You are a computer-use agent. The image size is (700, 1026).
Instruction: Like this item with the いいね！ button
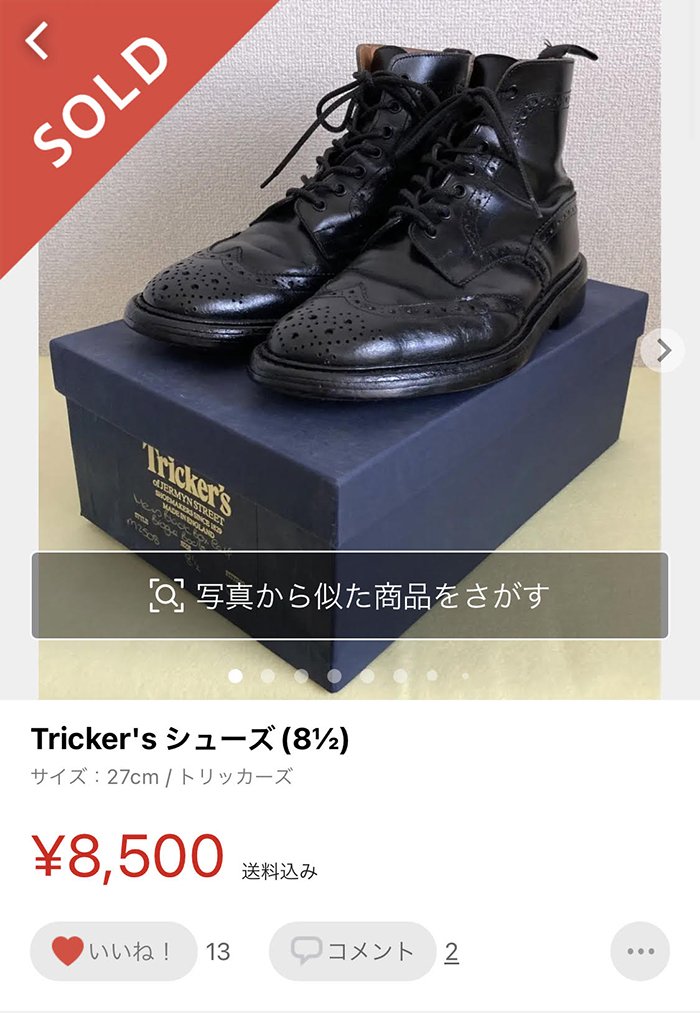pos(113,951)
